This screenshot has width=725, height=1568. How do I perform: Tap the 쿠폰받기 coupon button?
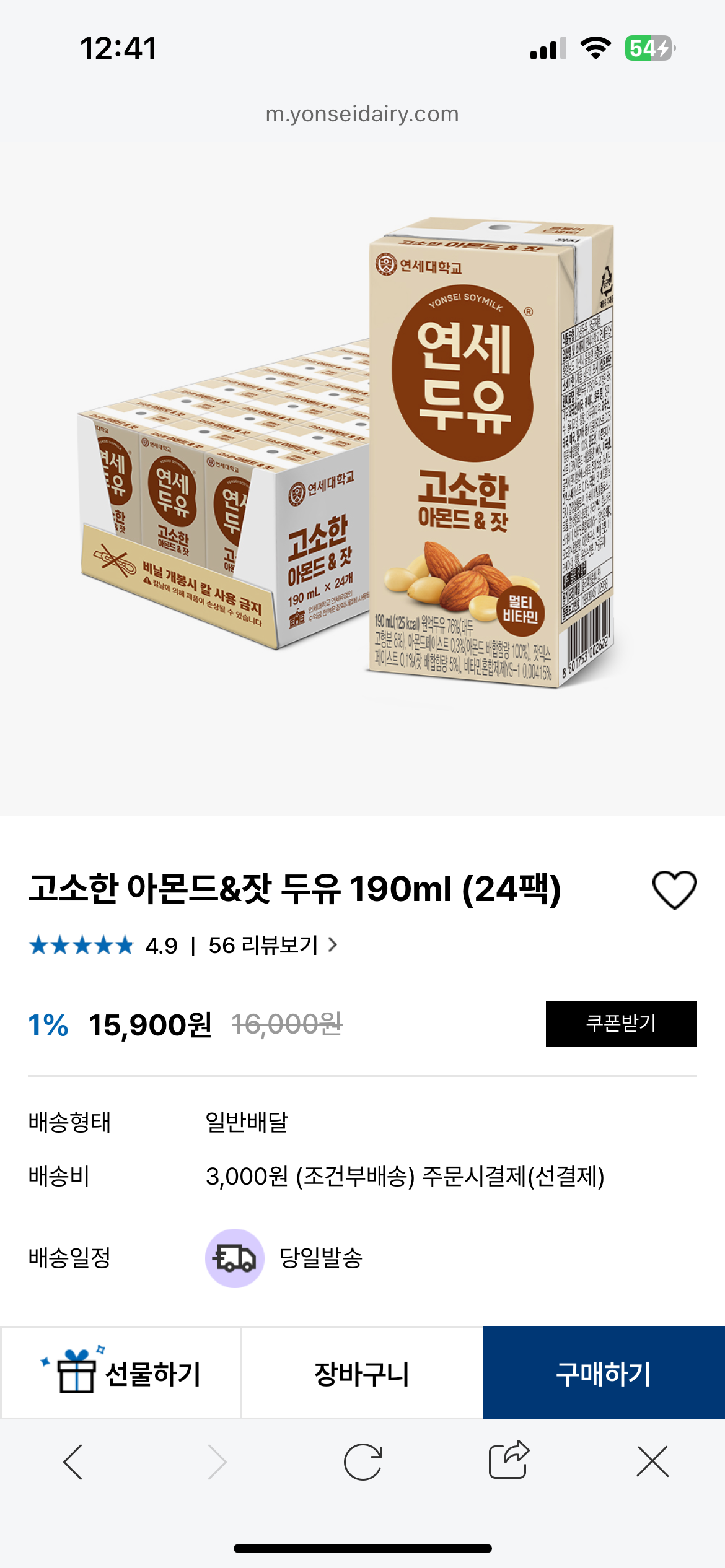pyautogui.click(x=621, y=1024)
